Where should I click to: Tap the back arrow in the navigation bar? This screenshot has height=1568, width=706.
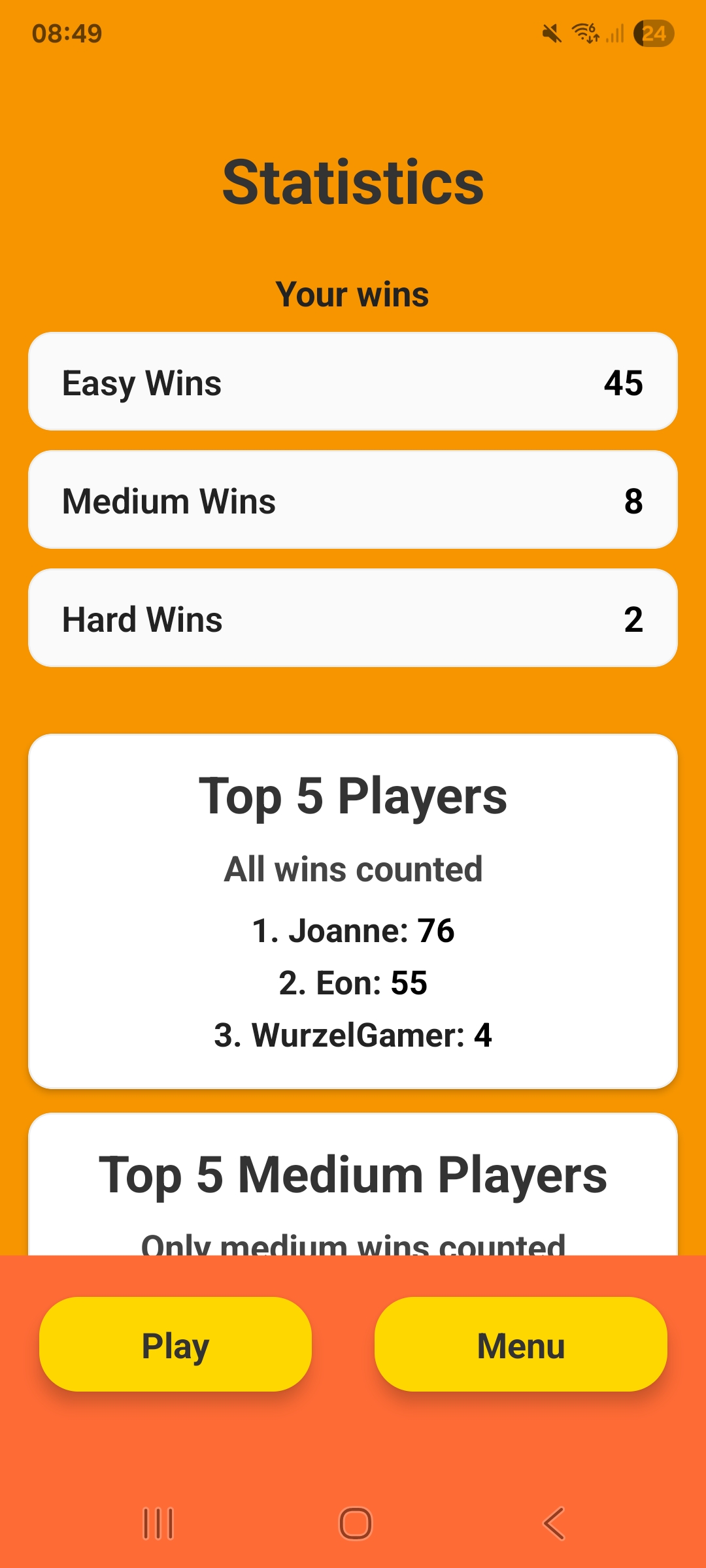coord(552,1520)
